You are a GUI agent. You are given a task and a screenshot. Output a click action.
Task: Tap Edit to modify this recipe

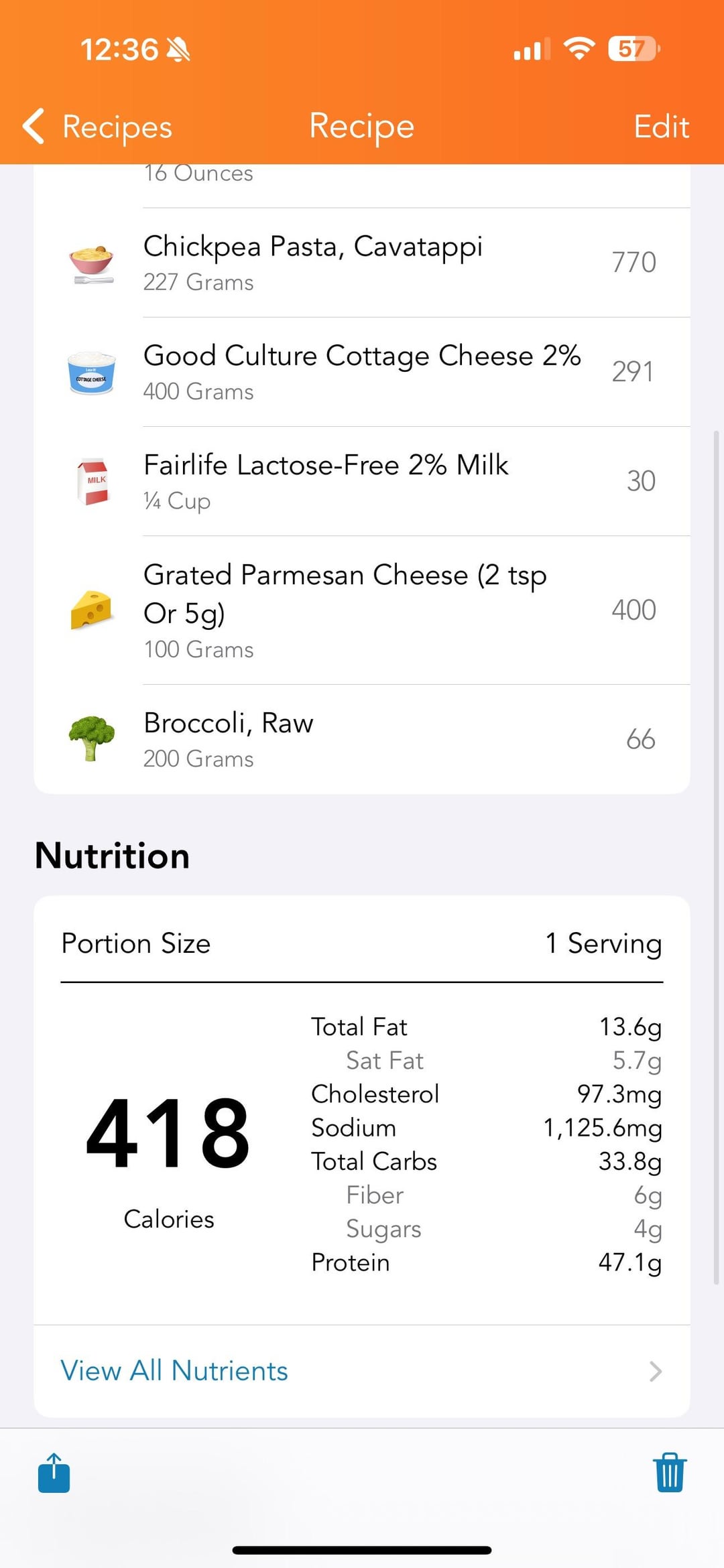tap(661, 127)
